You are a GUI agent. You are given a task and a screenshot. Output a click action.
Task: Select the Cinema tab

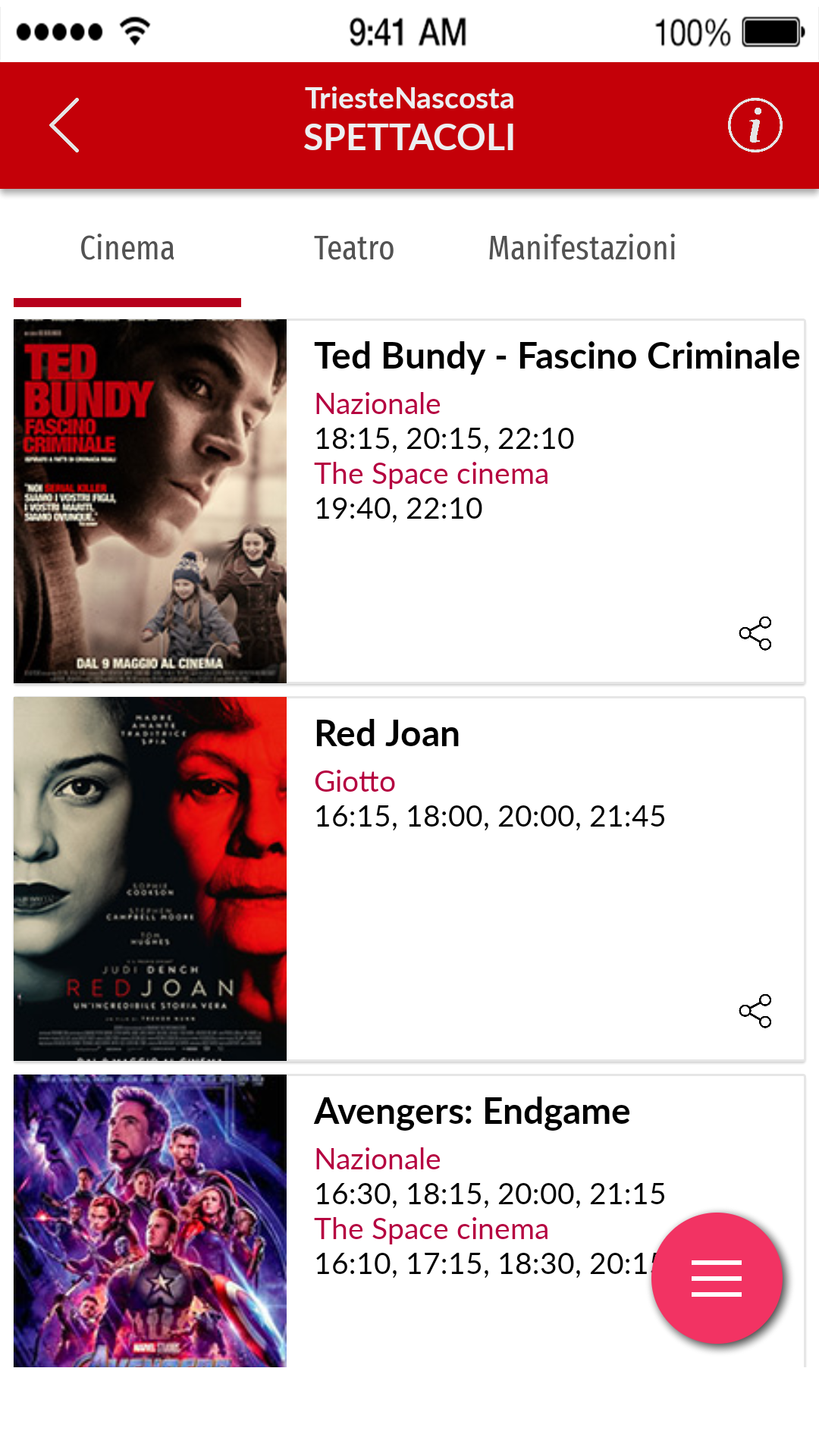[x=127, y=249]
